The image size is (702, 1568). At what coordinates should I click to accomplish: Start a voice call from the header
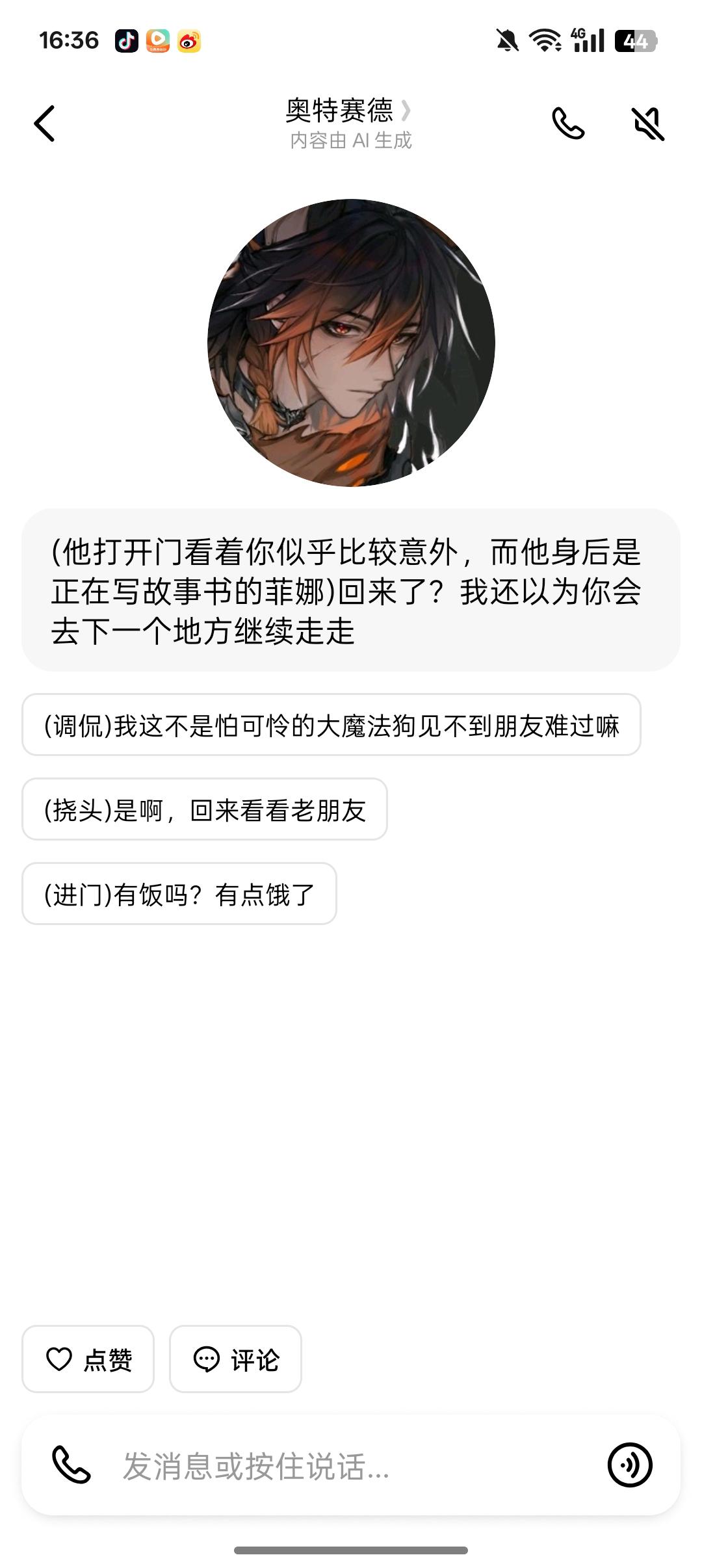(568, 124)
